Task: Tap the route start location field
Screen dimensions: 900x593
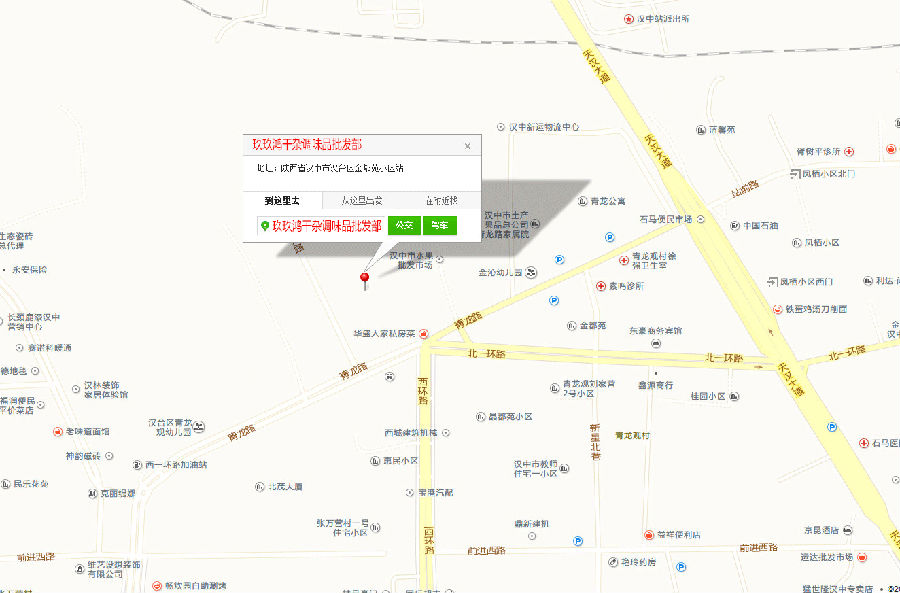Action: (320, 226)
